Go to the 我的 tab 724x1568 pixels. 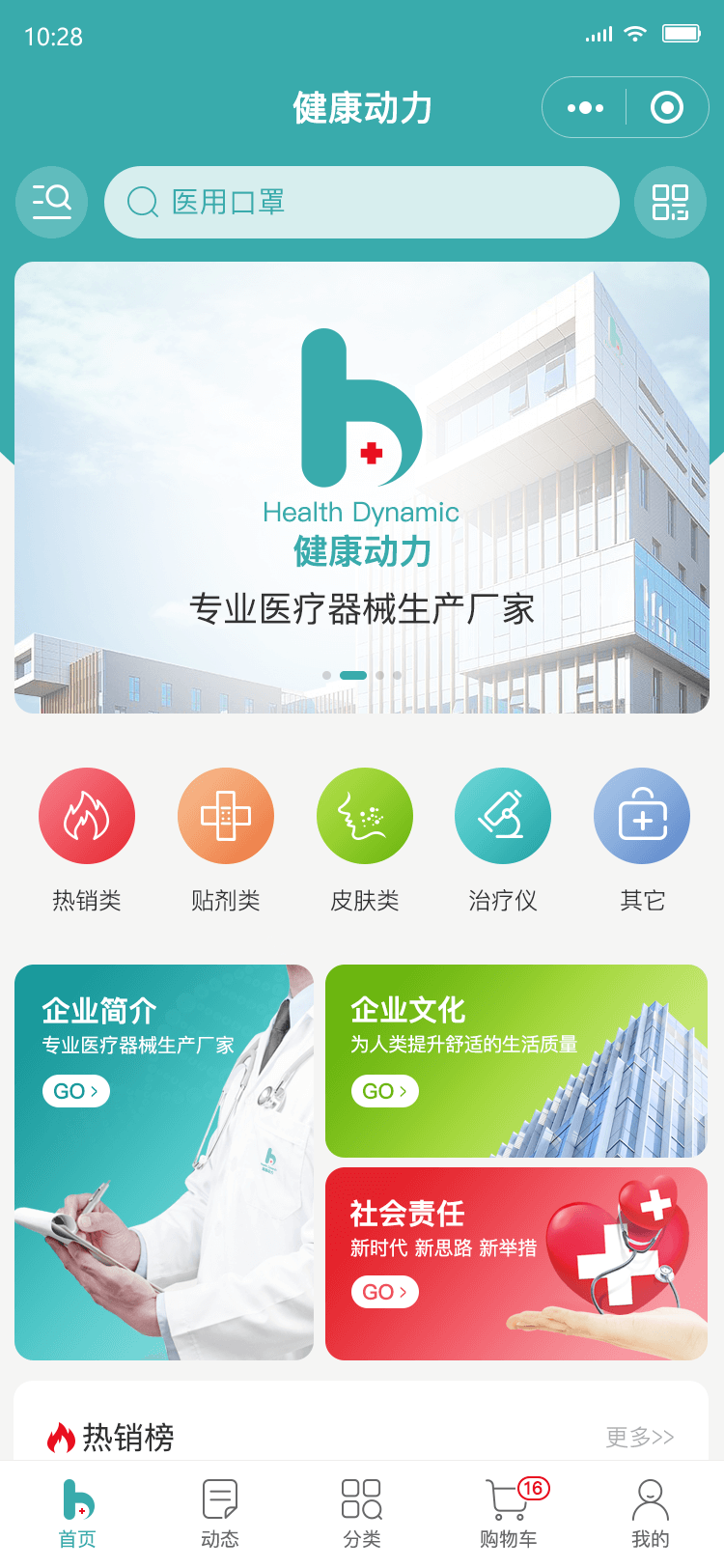point(650,1513)
